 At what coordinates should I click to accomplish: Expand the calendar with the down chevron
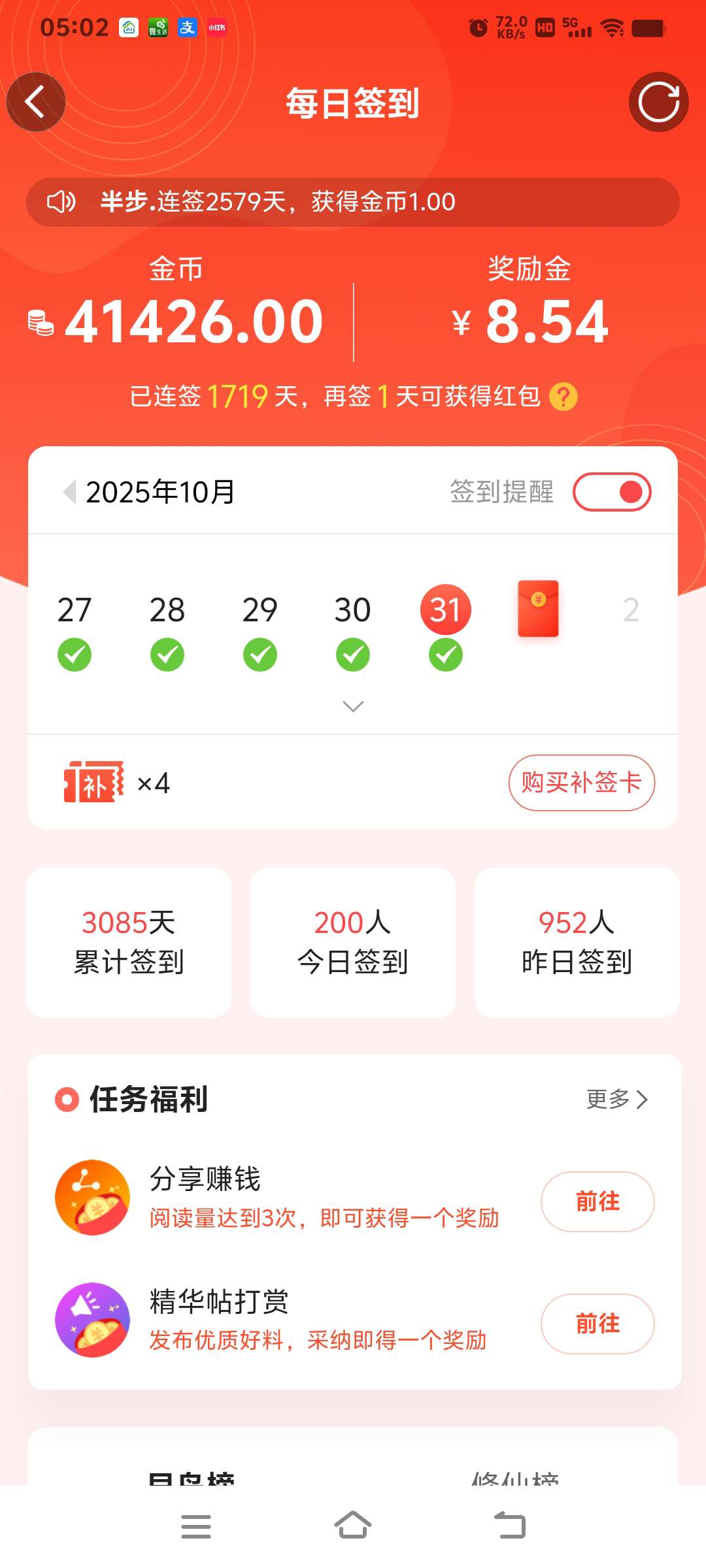tap(353, 706)
